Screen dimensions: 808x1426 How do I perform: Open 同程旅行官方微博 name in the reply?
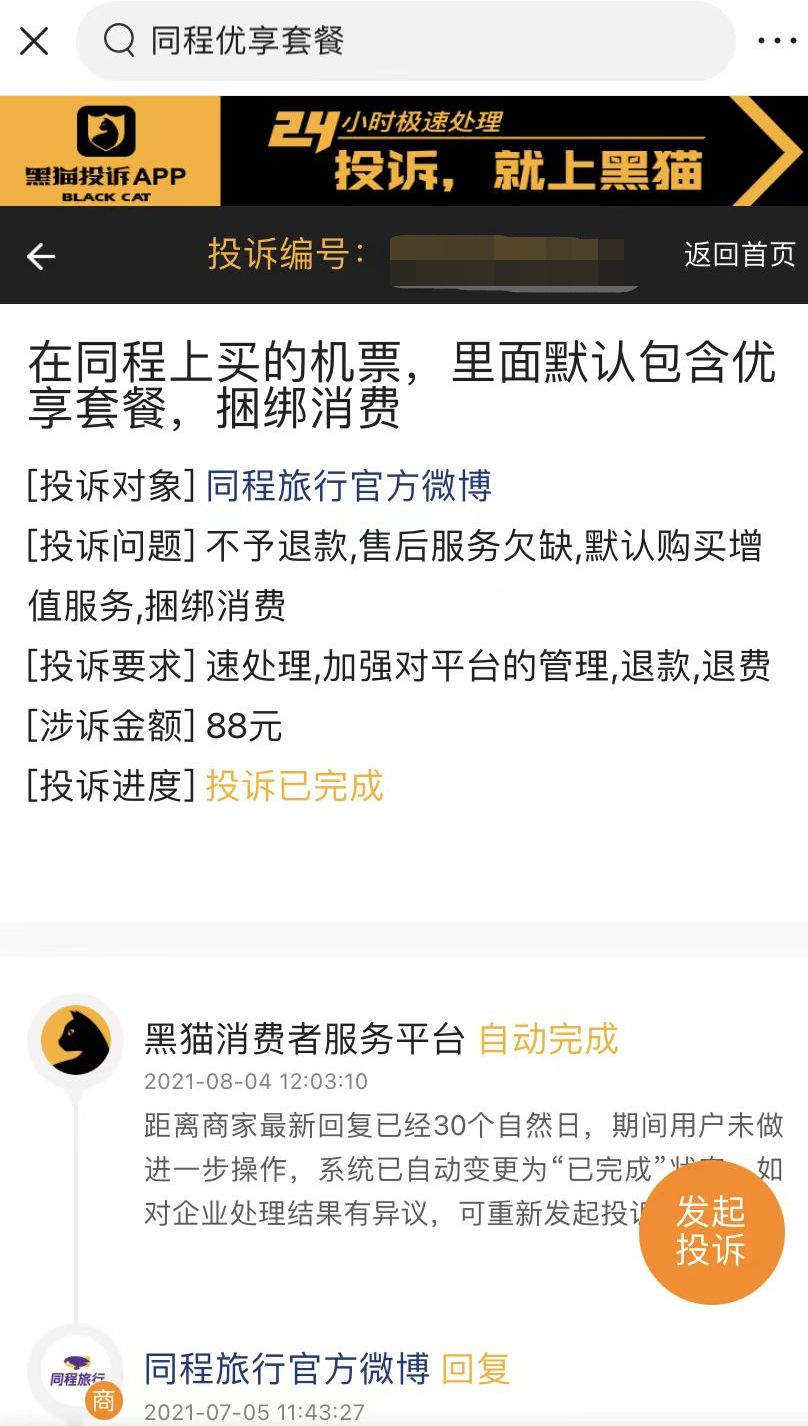287,1368
